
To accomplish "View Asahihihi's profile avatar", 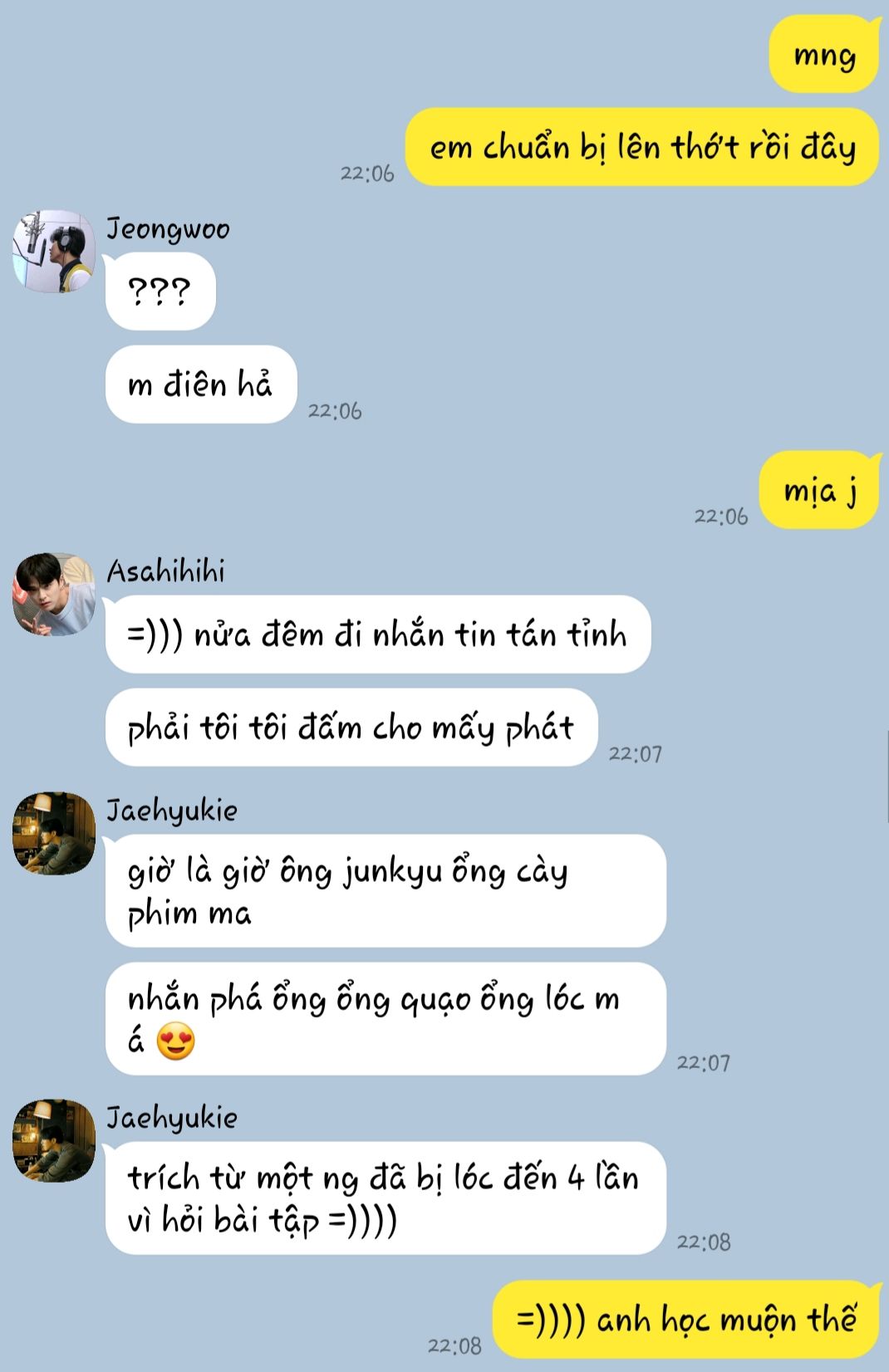I will click(54, 594).
